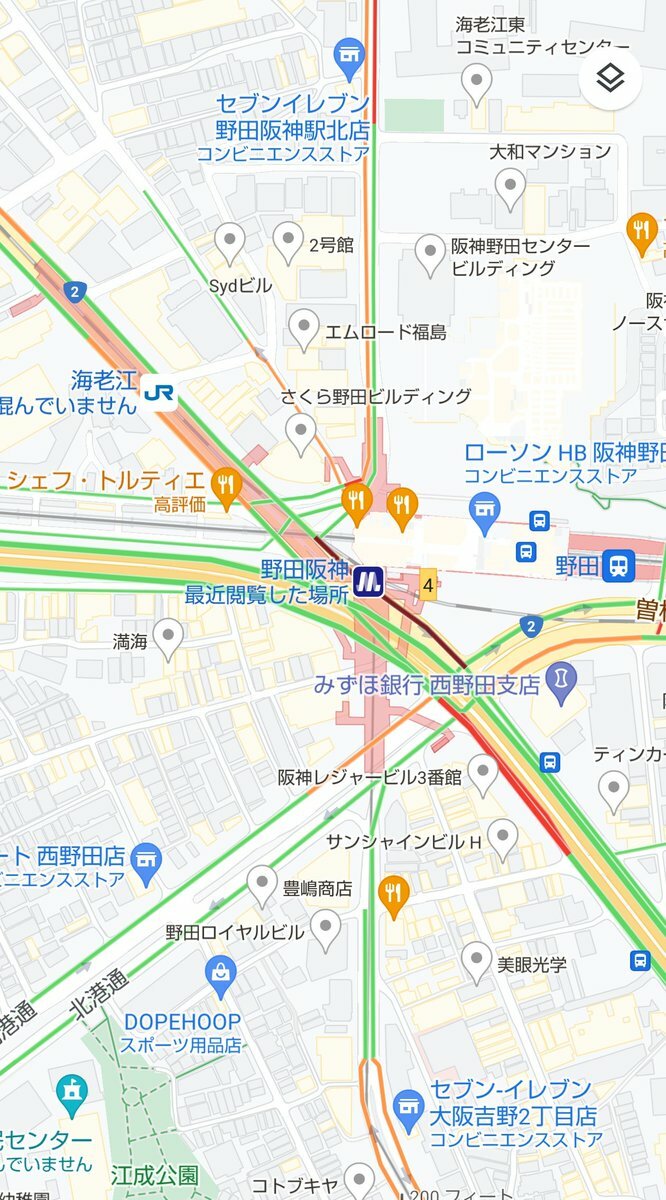Open the DOPEHOOP sporting goods pin

point(219,972)
